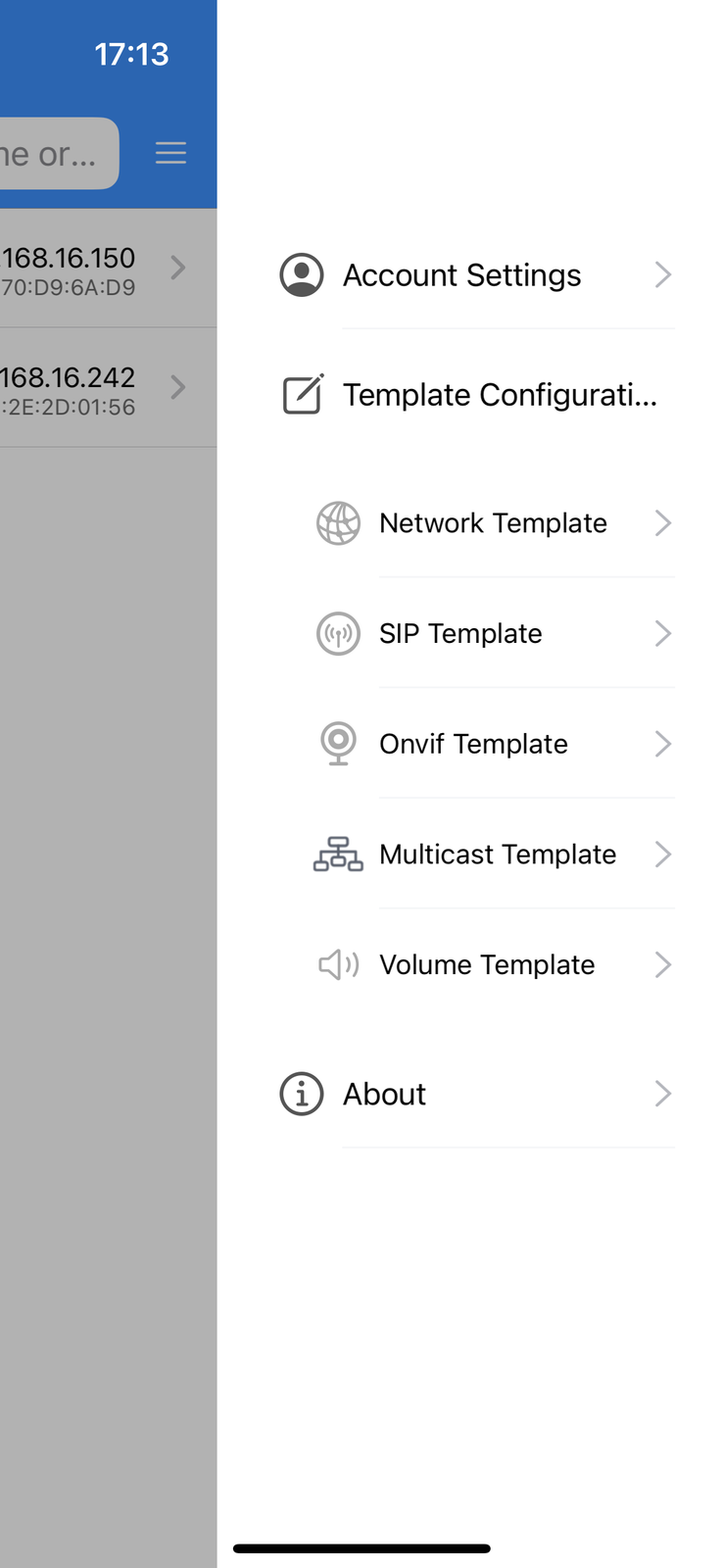This screenshot has height=1568, width=723.
Task: Tap the Template Configuration row
Action: pos(476,395)
